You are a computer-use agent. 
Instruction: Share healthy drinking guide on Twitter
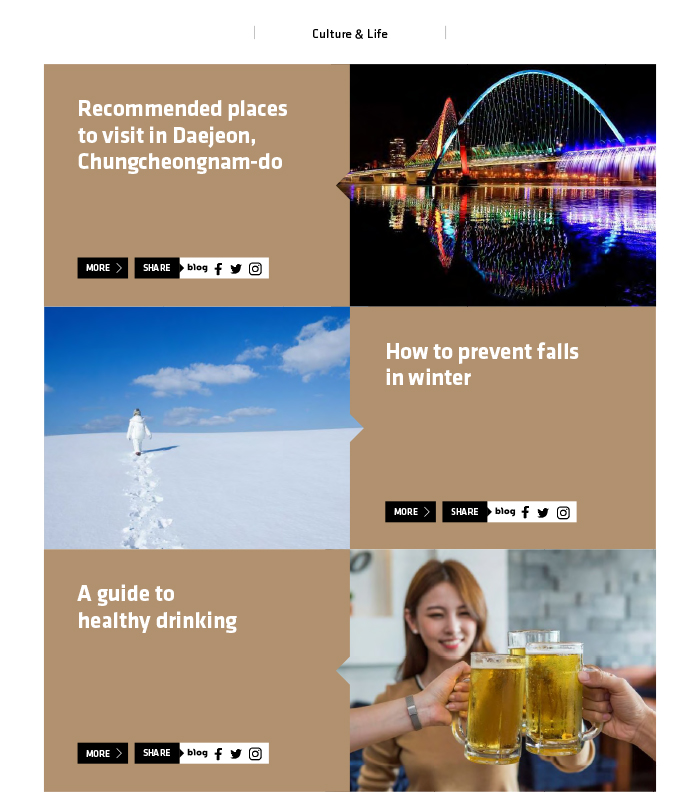click(236, 754)
